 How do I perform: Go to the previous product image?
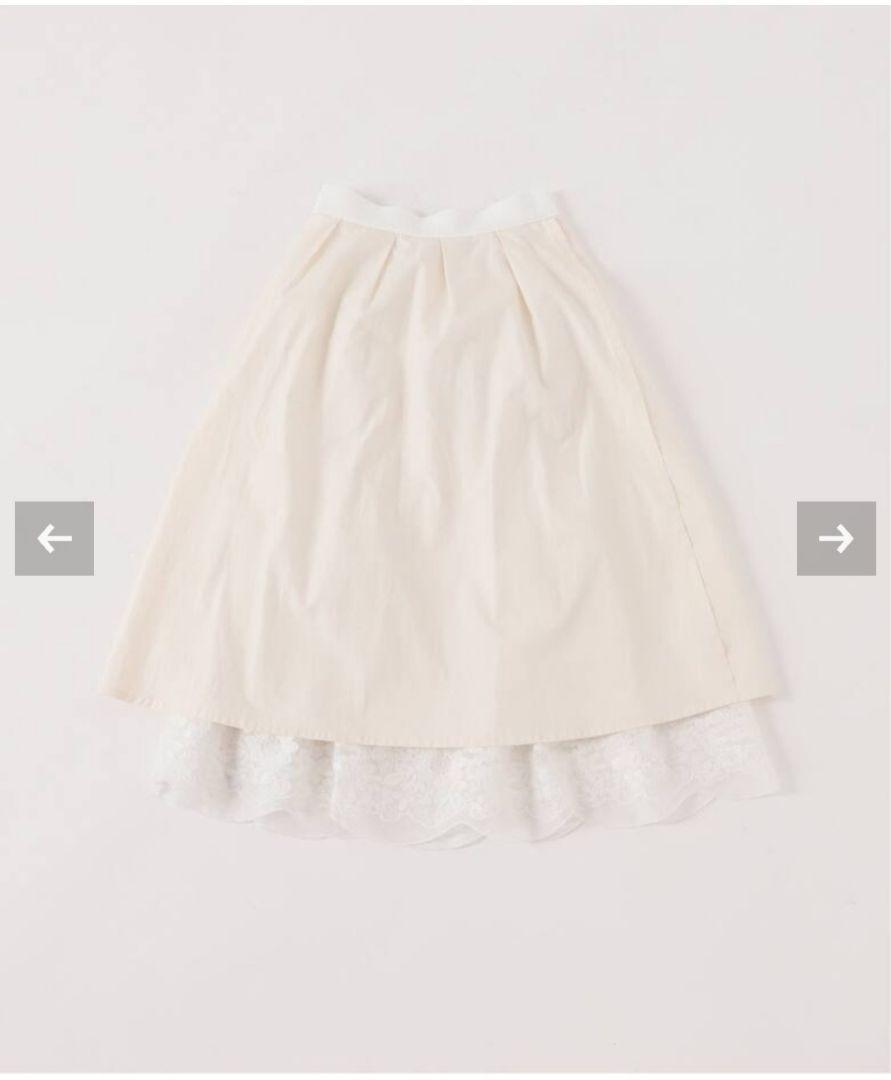pos(54,538)
